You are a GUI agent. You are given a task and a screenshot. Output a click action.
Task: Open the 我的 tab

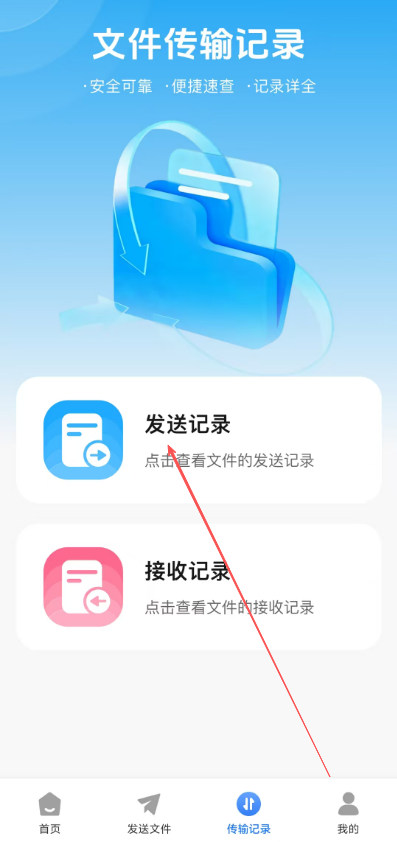[x=348, y=813]
